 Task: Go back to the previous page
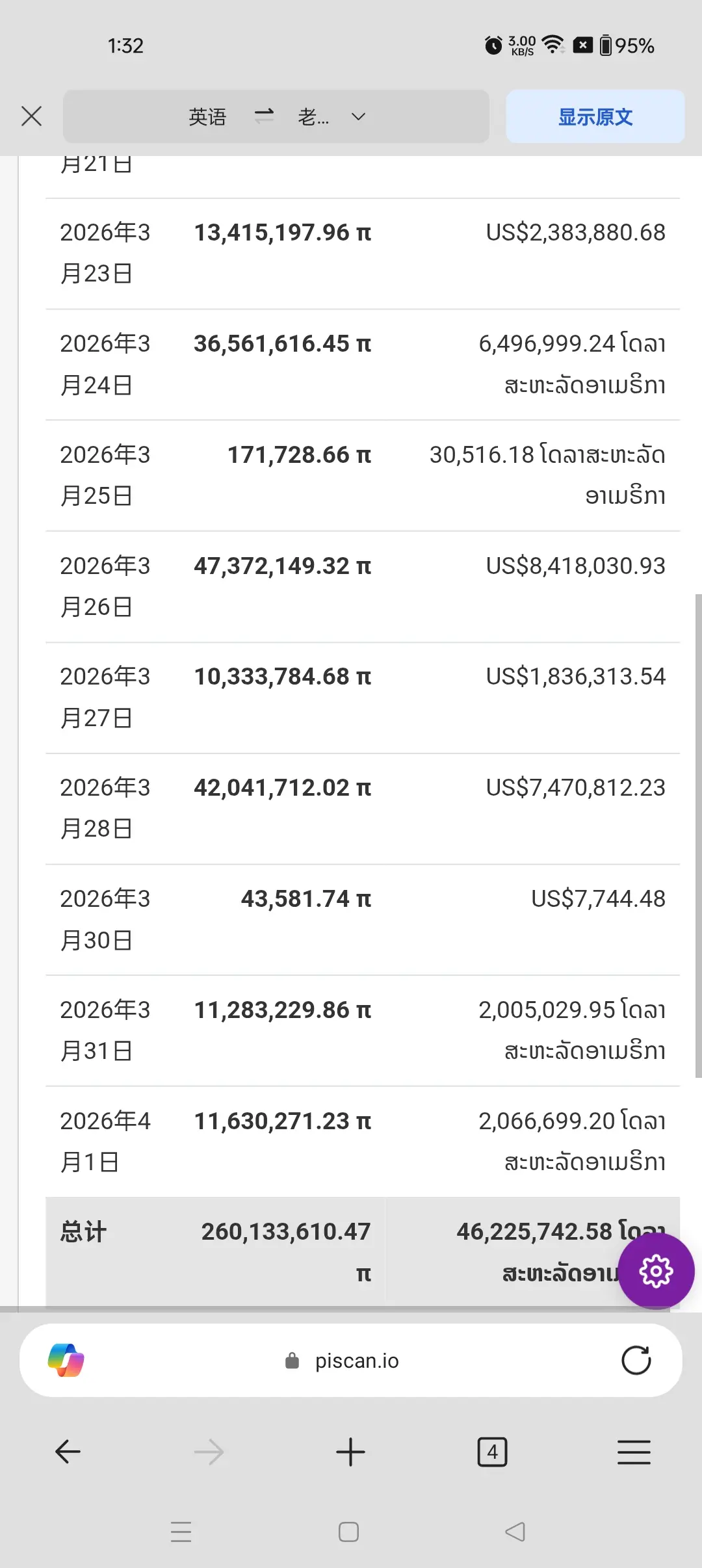point(68,1452)
